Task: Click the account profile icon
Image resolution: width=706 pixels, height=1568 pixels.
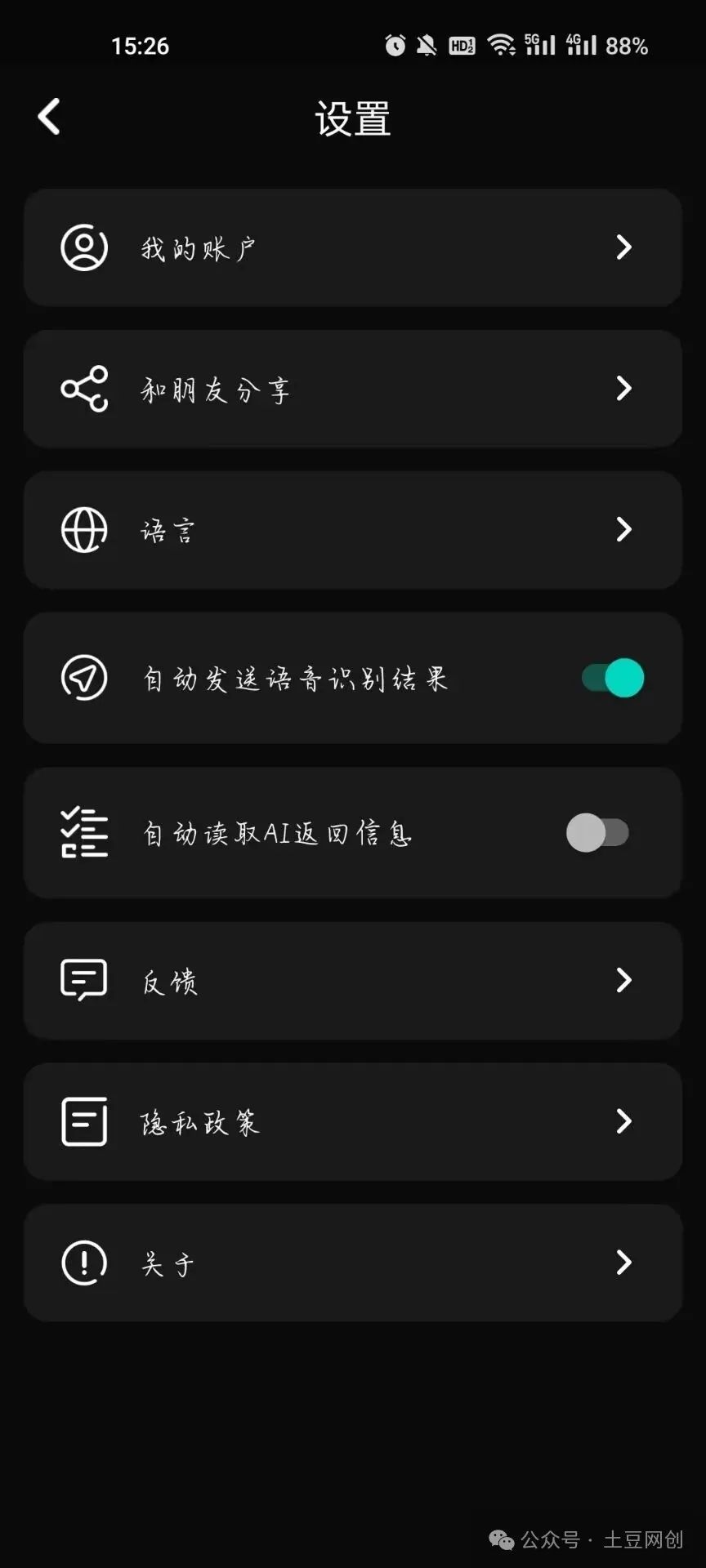Action: point(84,247)
